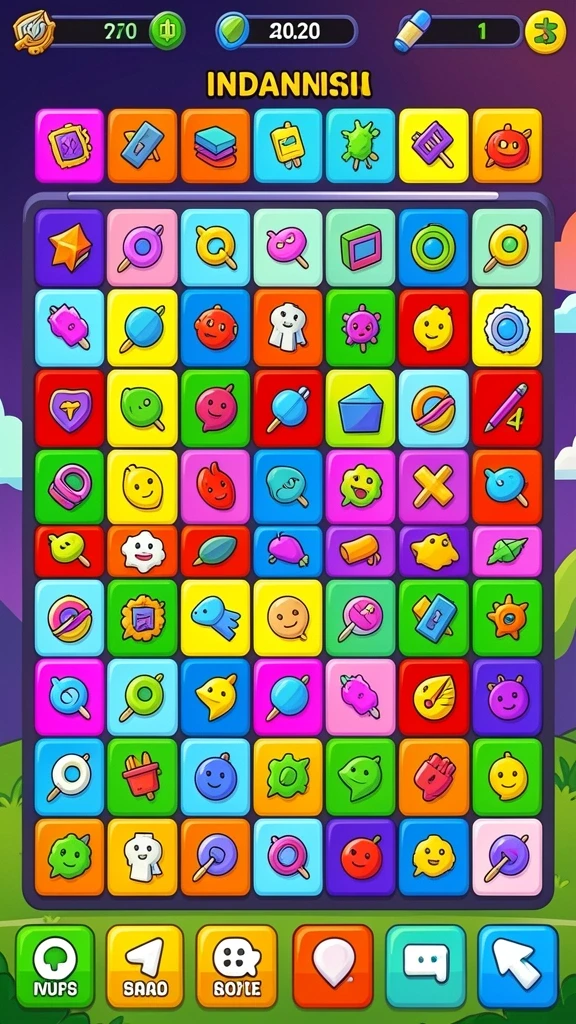Tap the red heart balloon button
The width and height of the screenshot is (576, 1024).
pos(332,966)
